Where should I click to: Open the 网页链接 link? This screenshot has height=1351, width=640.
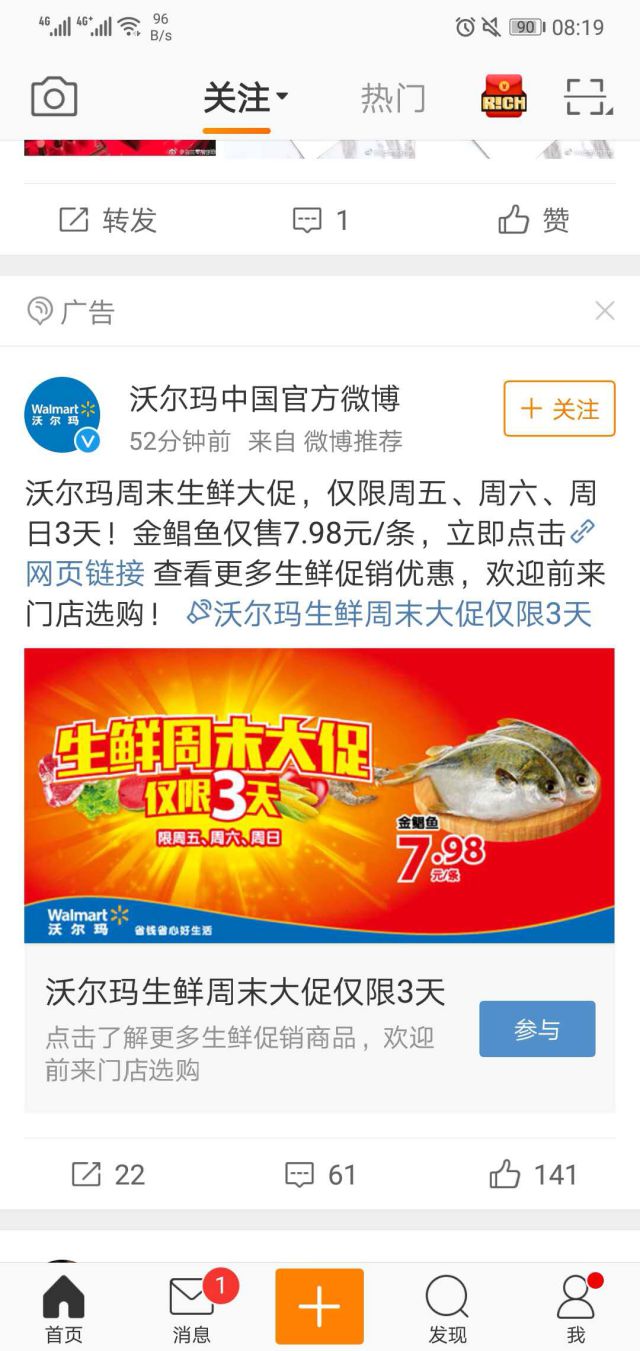(85, 573)
